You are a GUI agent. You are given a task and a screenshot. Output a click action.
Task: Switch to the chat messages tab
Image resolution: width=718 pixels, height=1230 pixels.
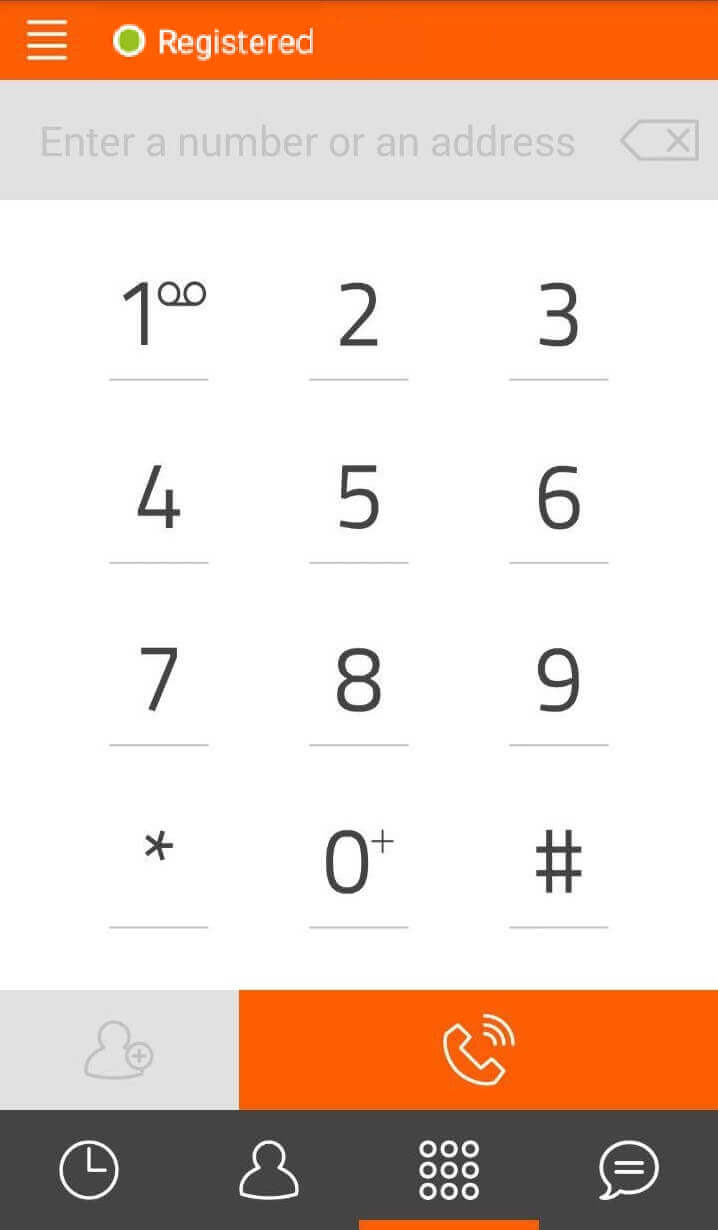click(628, 1170)
